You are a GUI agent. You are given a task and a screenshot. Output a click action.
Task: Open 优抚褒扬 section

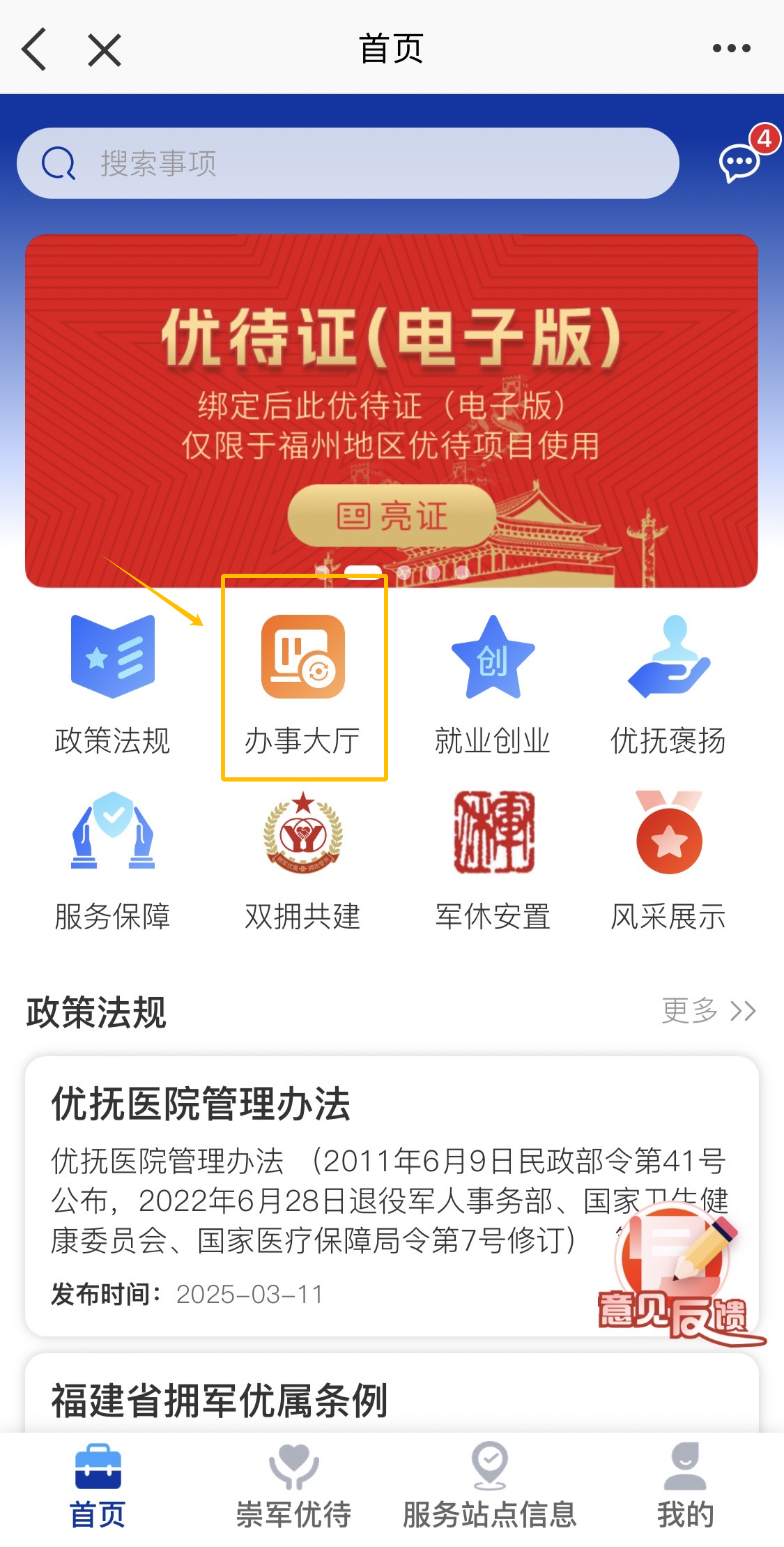(x=668, y=685)
